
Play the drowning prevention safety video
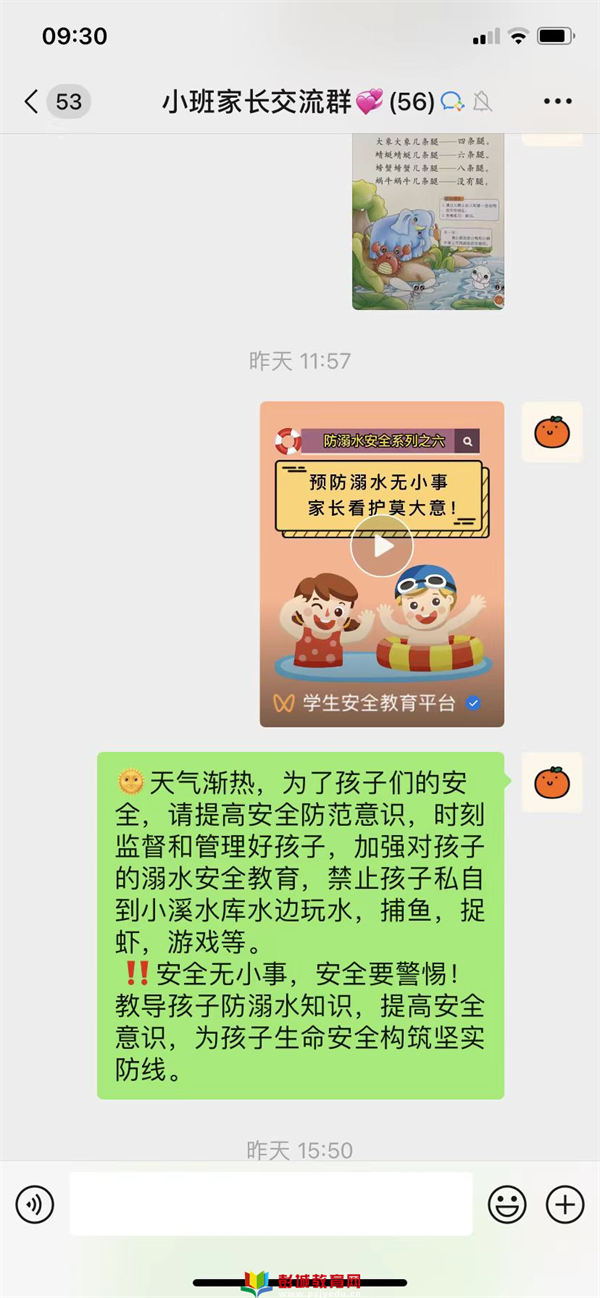coord(381,546)
